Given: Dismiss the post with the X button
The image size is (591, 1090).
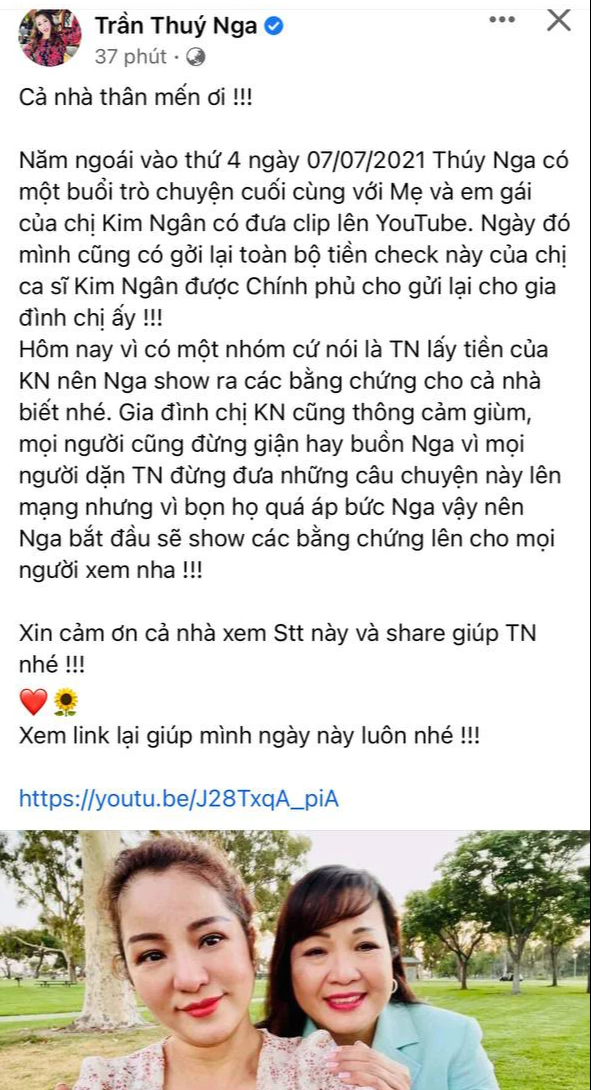Looking at the screenshot, I should 558,20.
